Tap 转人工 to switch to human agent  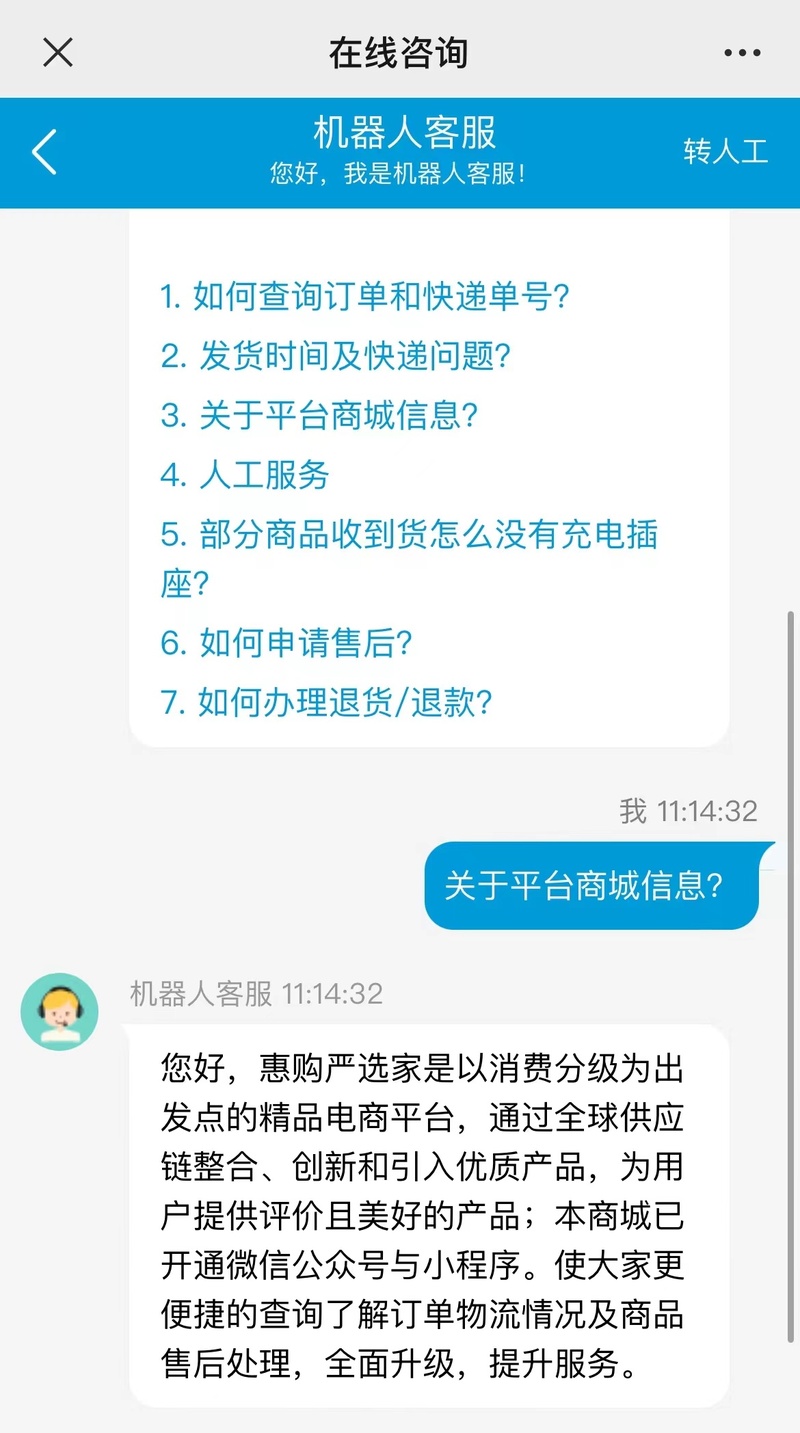tap(725, 152)
